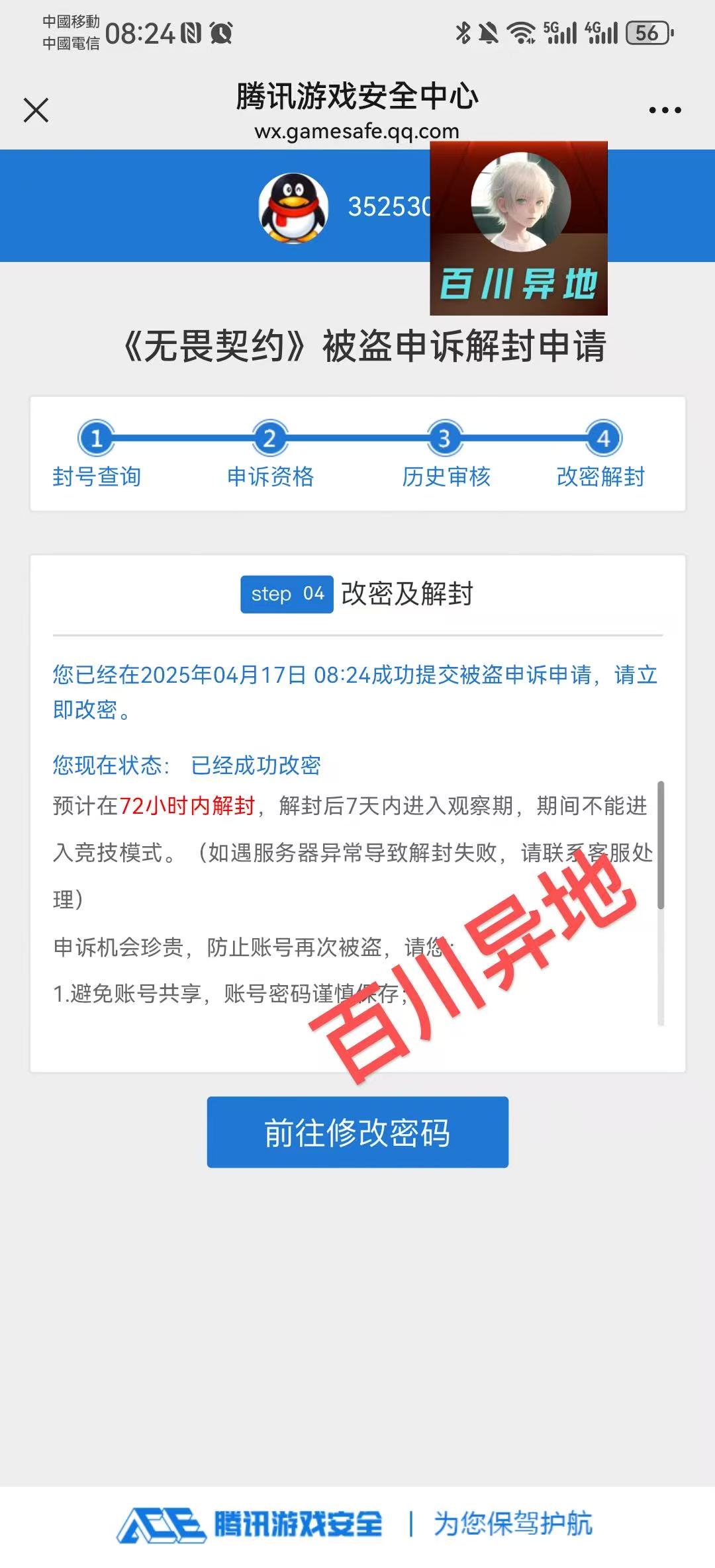Image resolution: width=715 pixels, height=1568 pixels.
Task: Select step 4 改密解封
Action: tap(600, 455)
